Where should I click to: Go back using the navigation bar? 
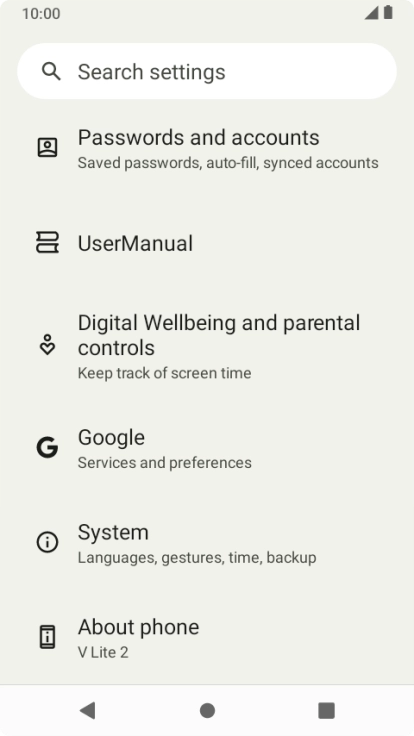pos(88,710)
